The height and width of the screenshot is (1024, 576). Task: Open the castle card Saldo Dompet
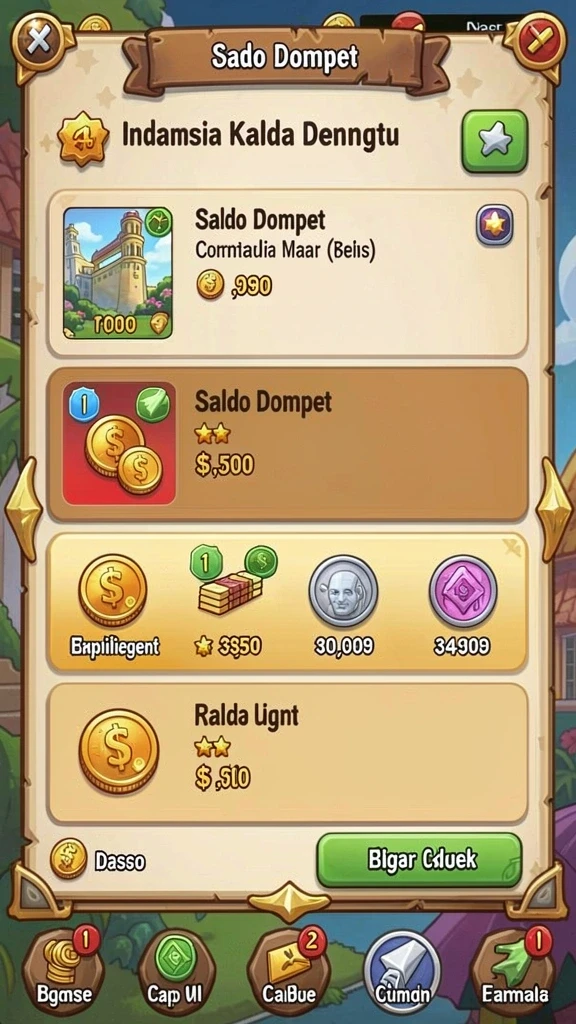coord(288,273)
